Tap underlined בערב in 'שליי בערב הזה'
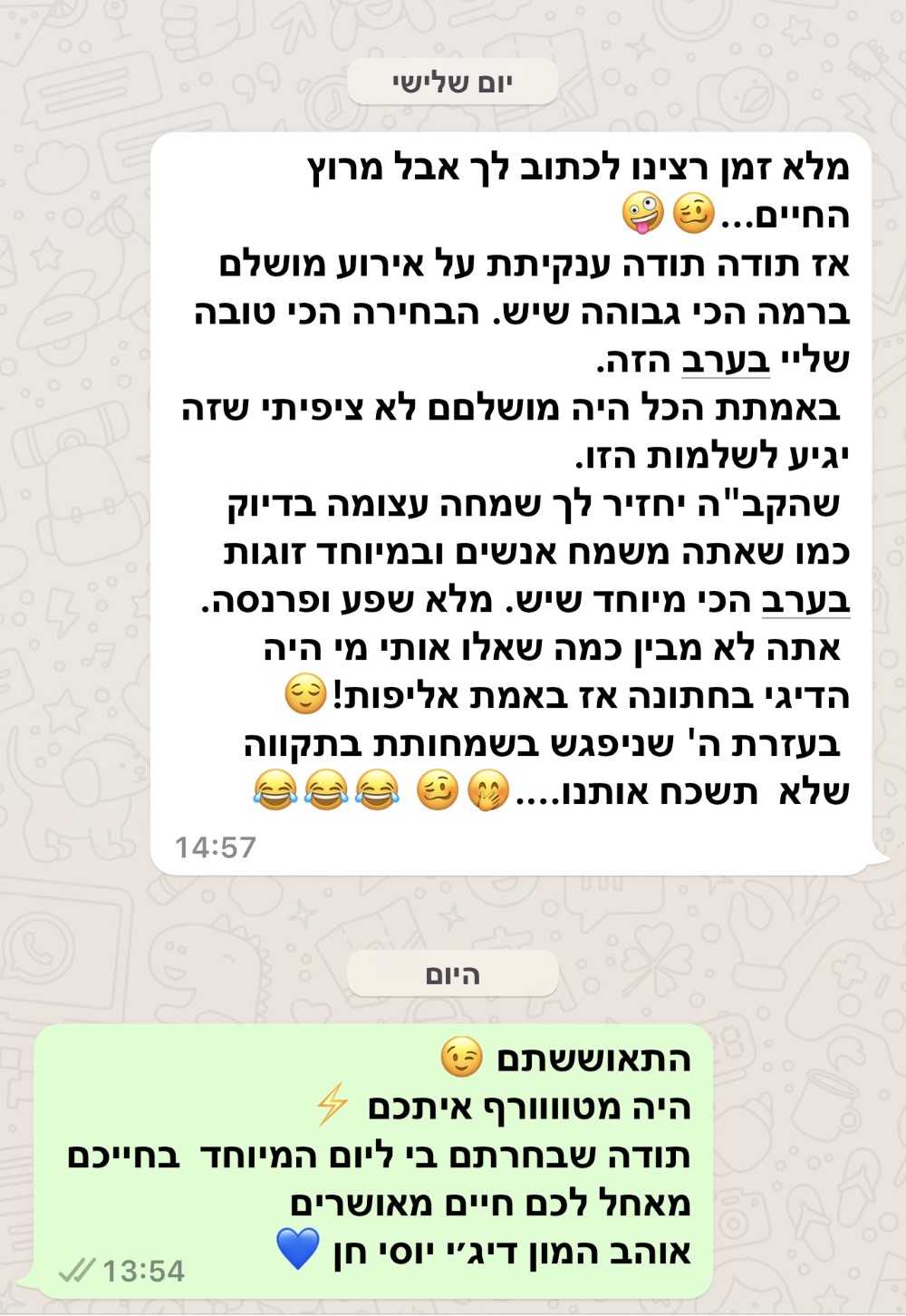The image size is (906, 1316). pyautogui.click(x=726, y=359)
